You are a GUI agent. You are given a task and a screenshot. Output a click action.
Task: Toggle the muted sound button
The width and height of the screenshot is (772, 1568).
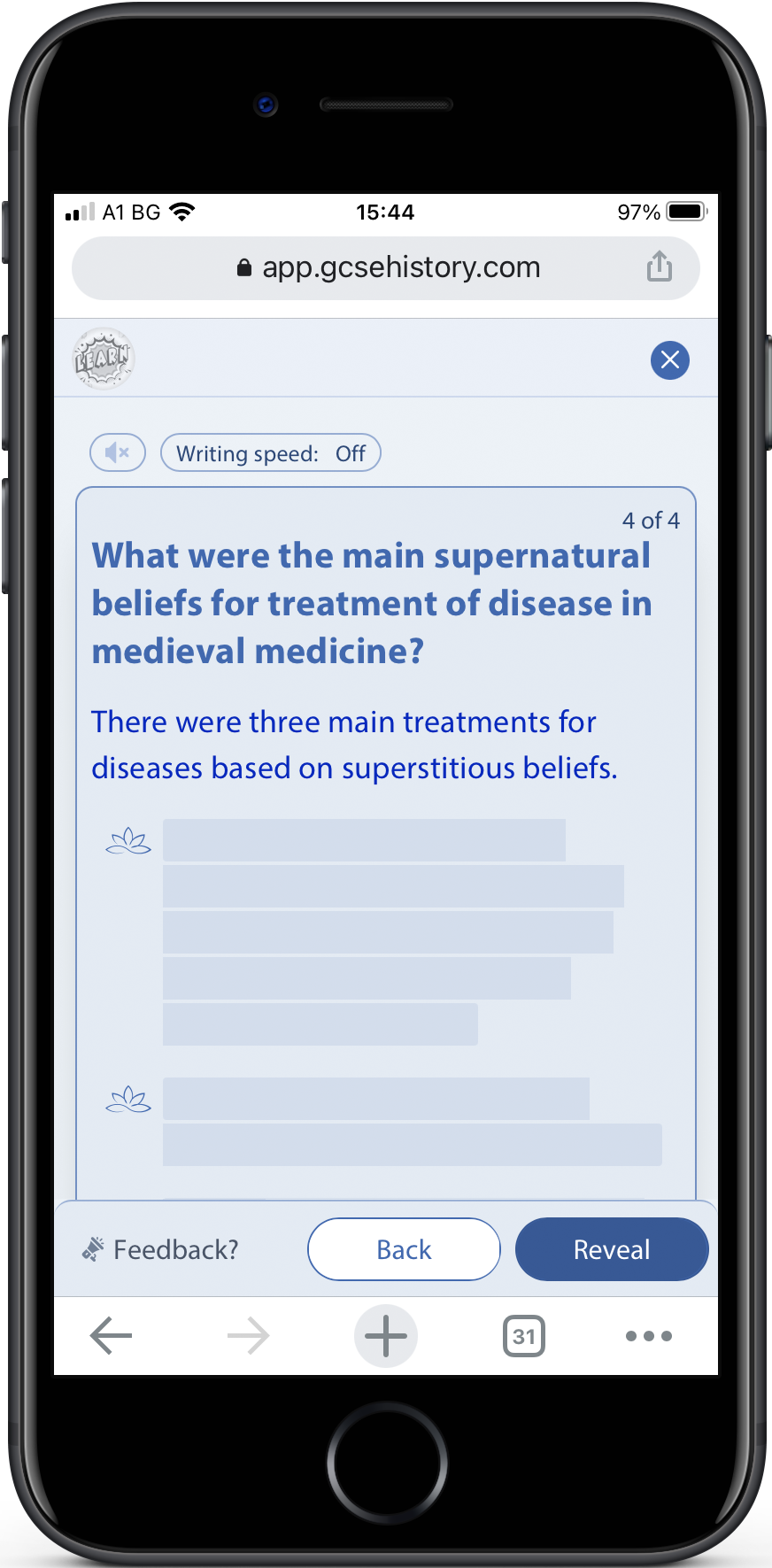point(118,453)
